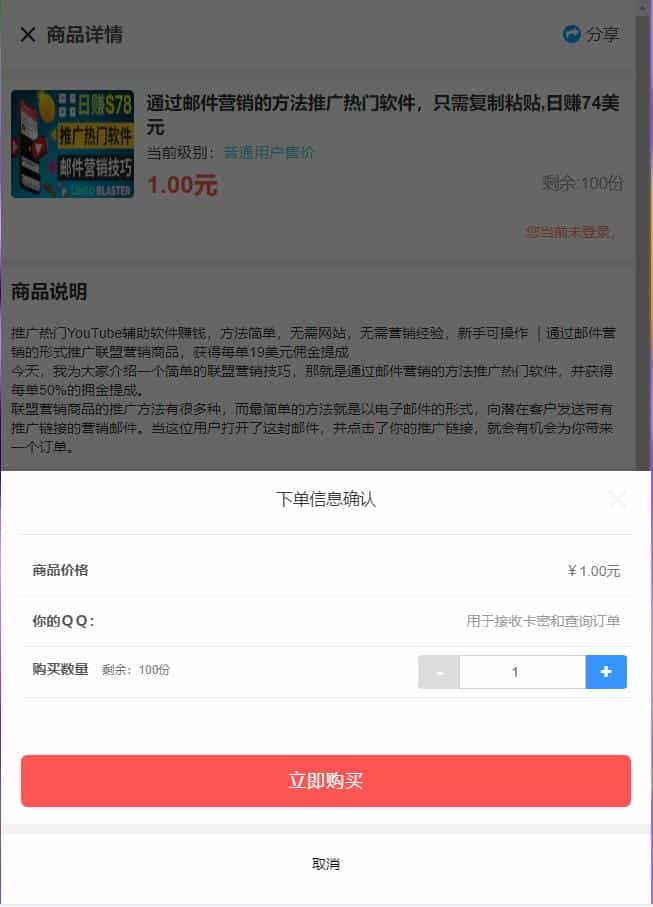
Task: Increase purchase quantity with the plus button
Action: point(606,672)
